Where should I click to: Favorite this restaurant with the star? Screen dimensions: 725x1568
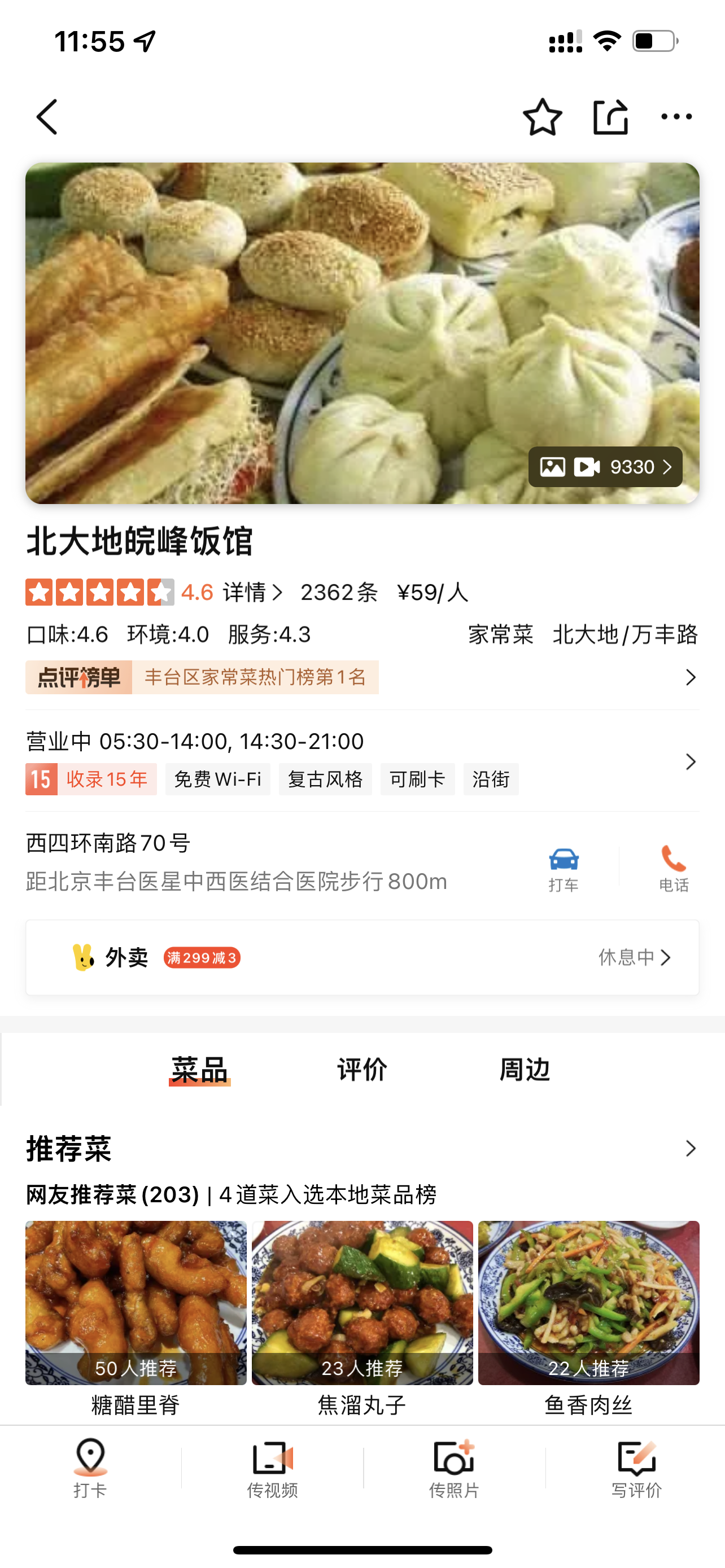[x=541, y=116]
